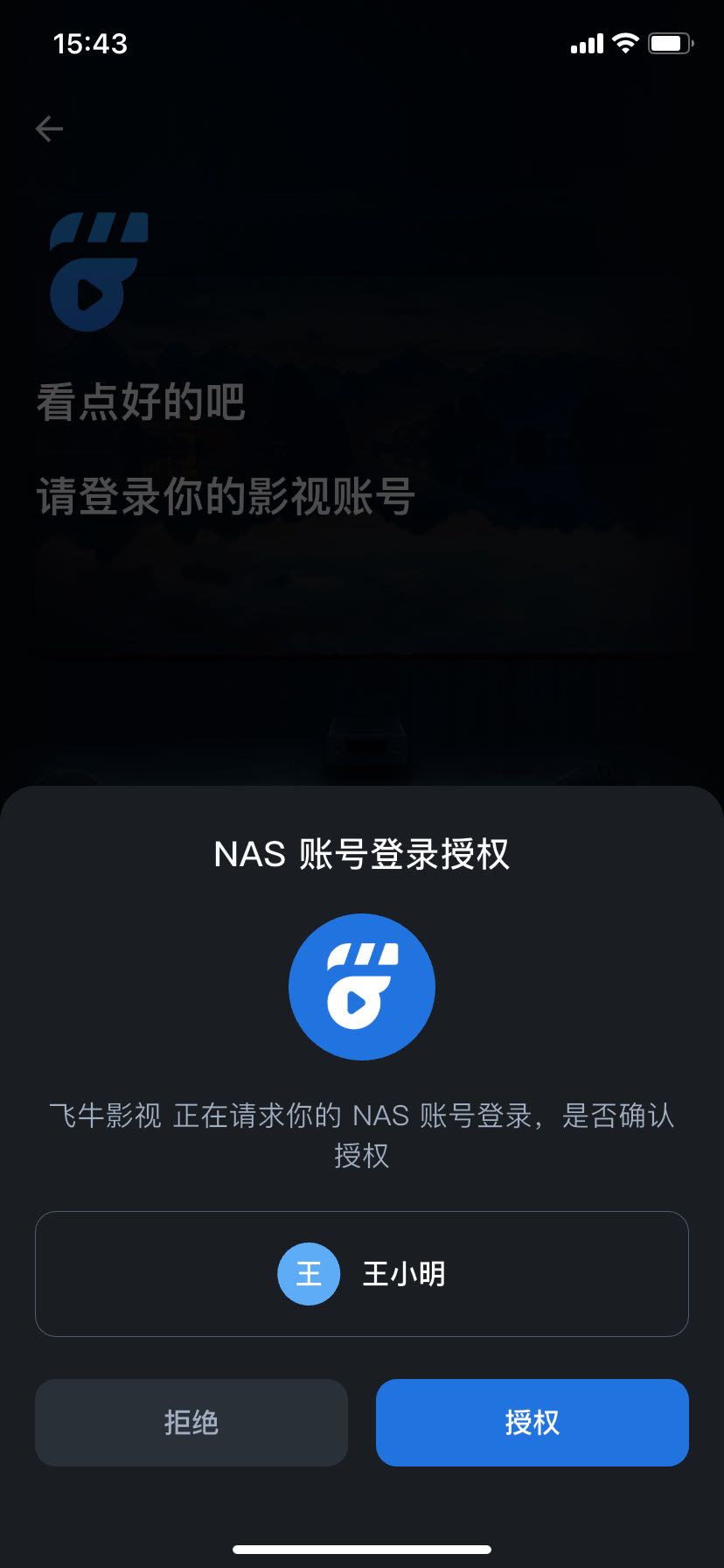Tap 授权 to authorize NAS login
This screenshot has height=1568, width=724.
point(532,1422)
